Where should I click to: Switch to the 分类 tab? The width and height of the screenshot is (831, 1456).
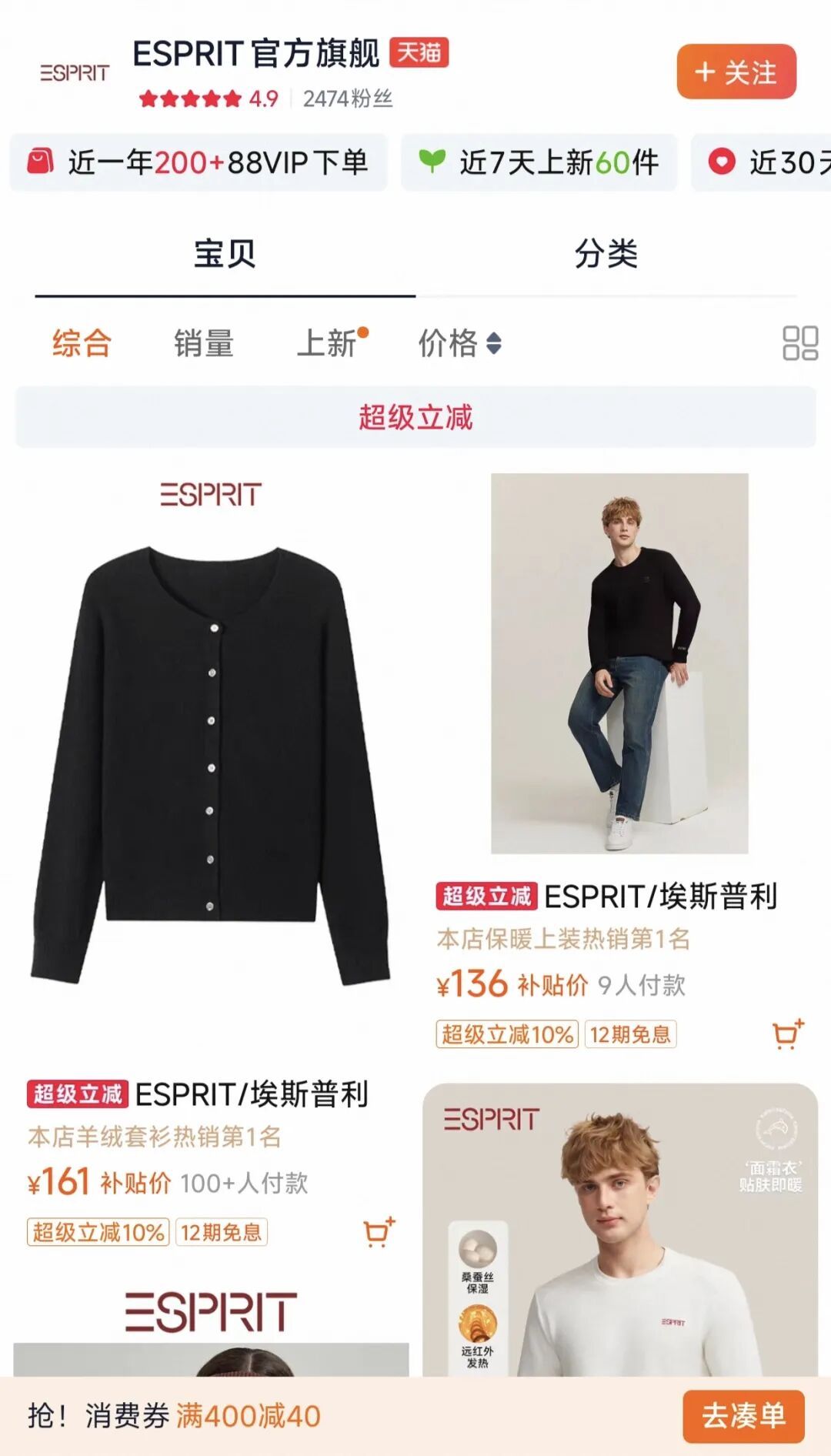(606, 254)
